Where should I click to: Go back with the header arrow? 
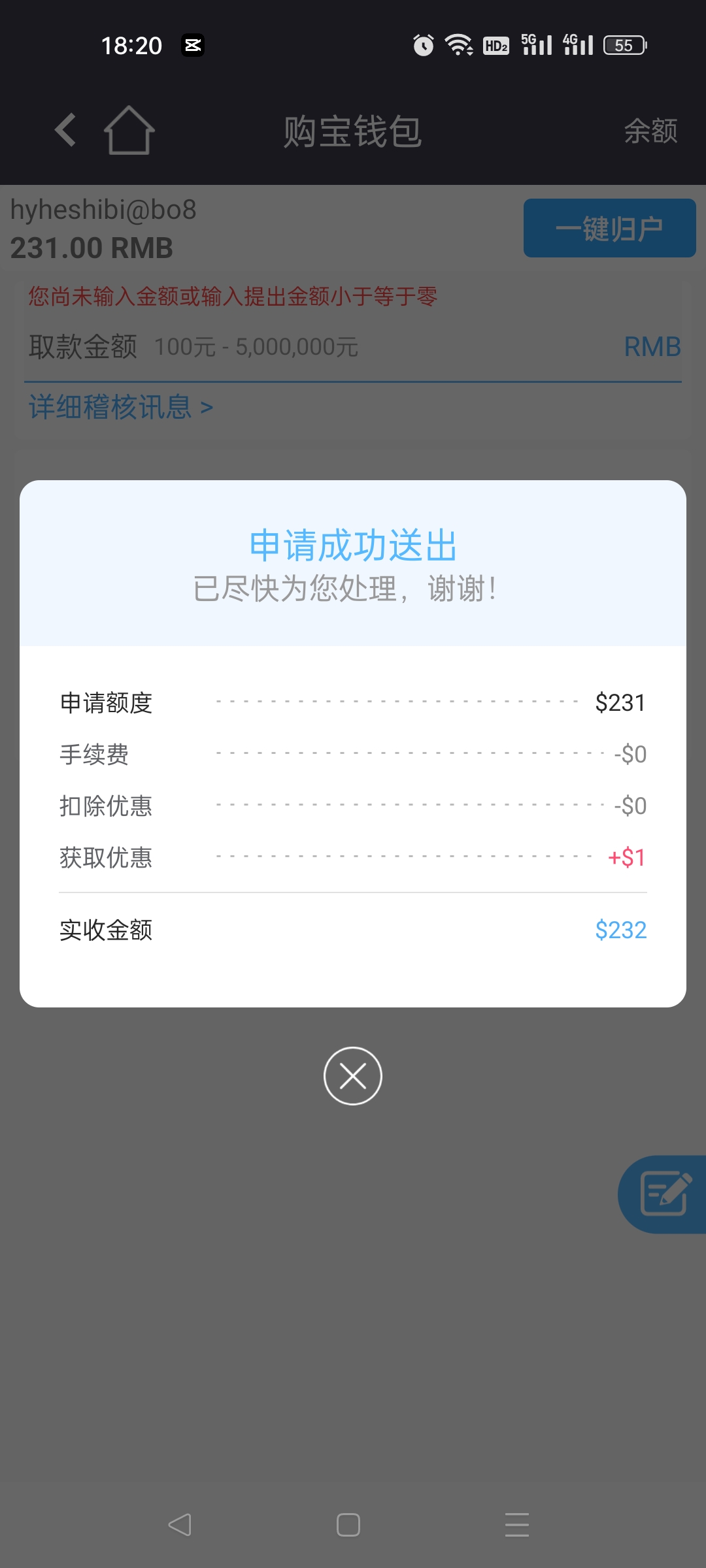pyautogui.click(x=65, y=130)
